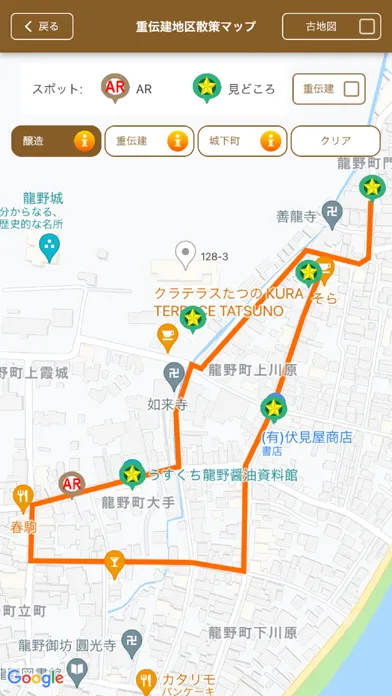The width and height of the screenshot is (392, 696).
Task: Open the star marker at 伏見屋商店
Action: pos(273,408)
